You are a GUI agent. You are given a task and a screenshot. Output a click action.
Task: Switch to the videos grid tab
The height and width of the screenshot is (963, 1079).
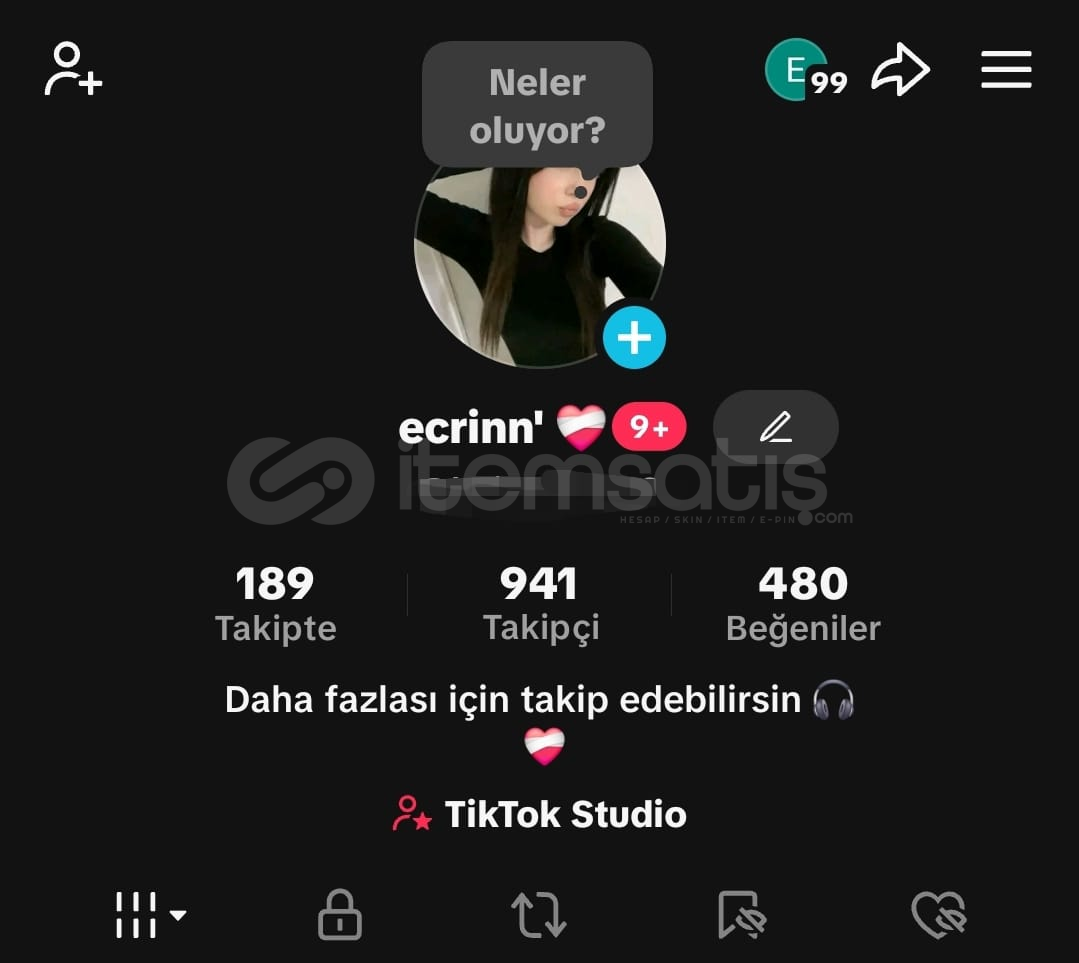coord(149,914)
